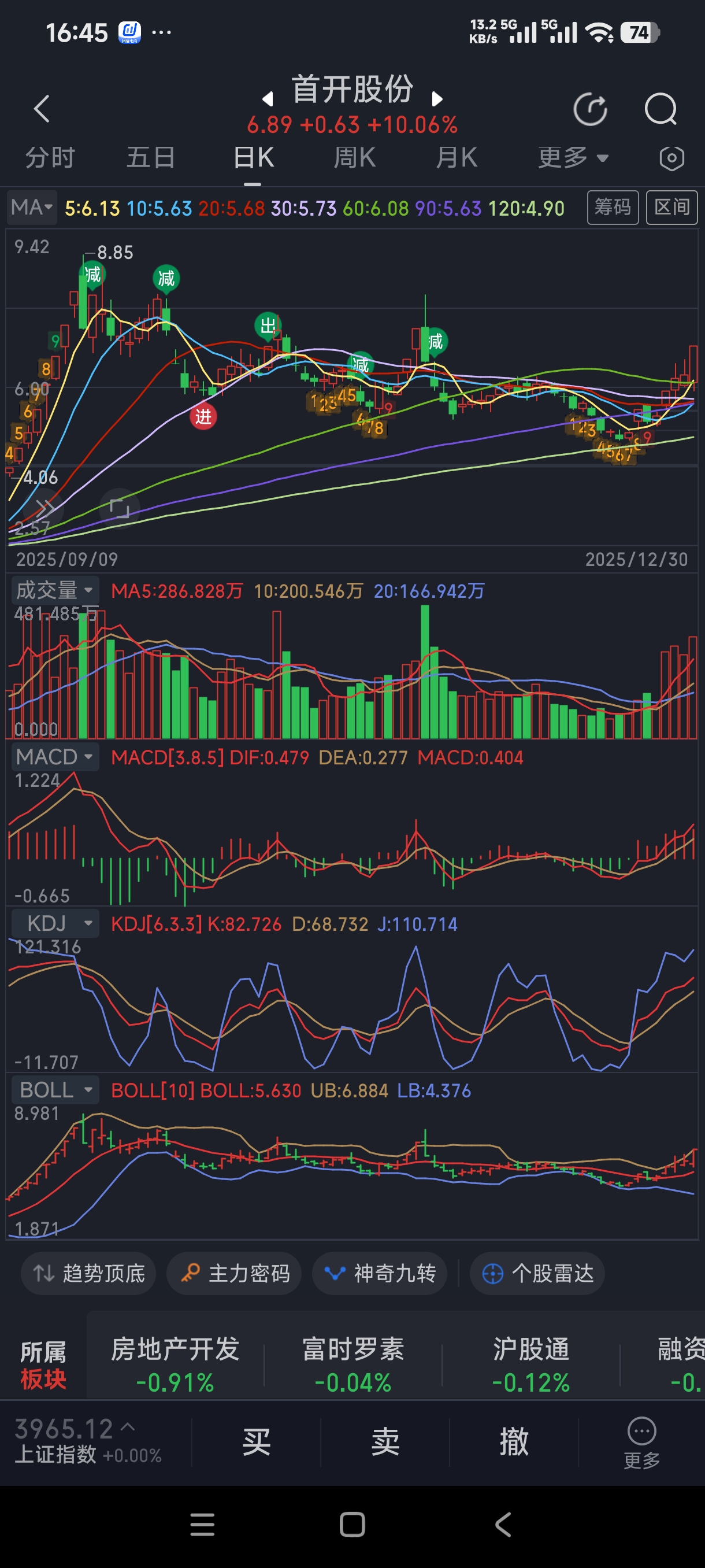The image size is (705, 1568).
Task: Open the 趋势顶底 chip
Action: [89, 1273]
